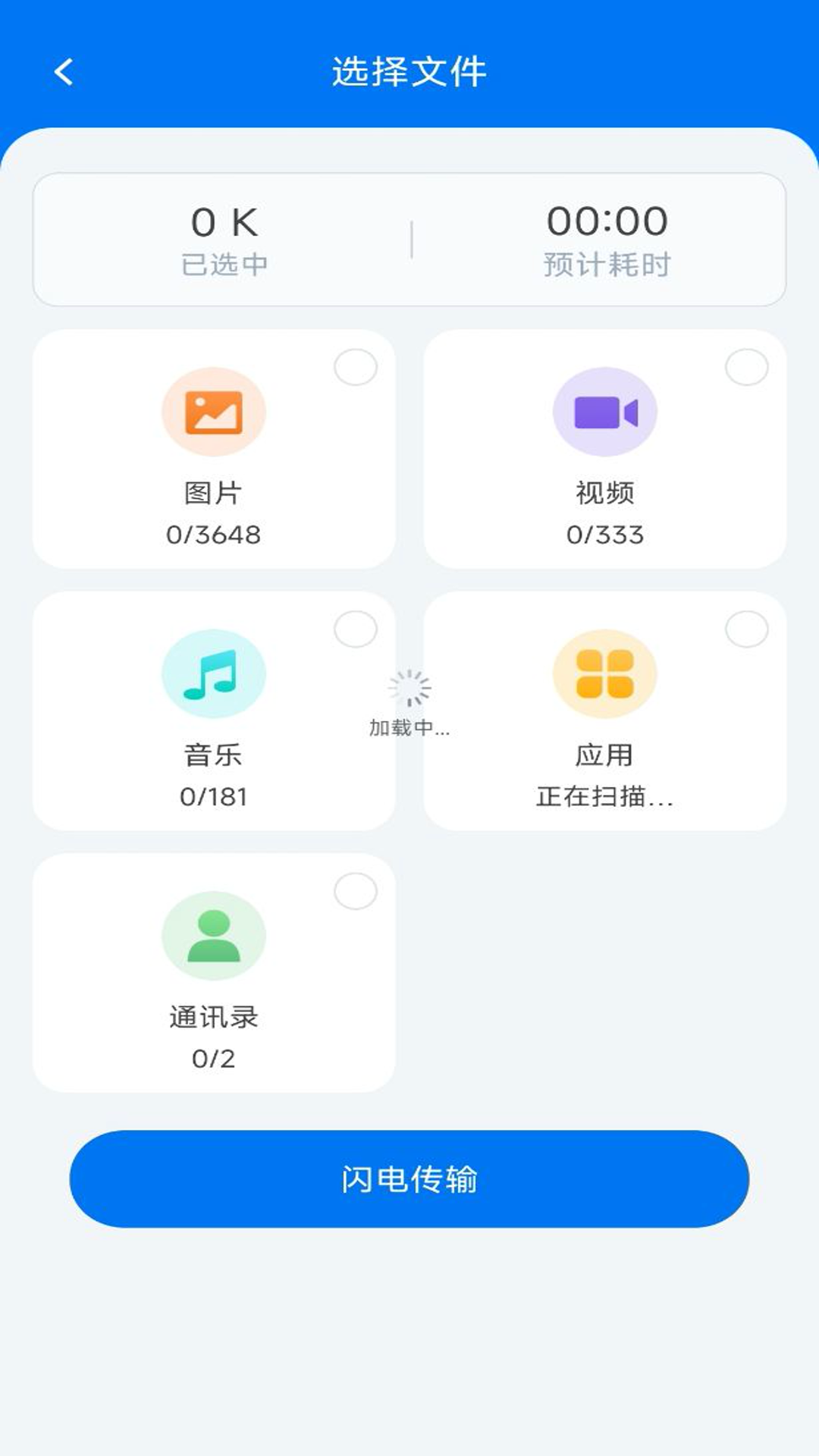The height and width of the screenshot is (1456, 819).
Task: Click the 0/3648 photo count label
Action: [214, 534]
